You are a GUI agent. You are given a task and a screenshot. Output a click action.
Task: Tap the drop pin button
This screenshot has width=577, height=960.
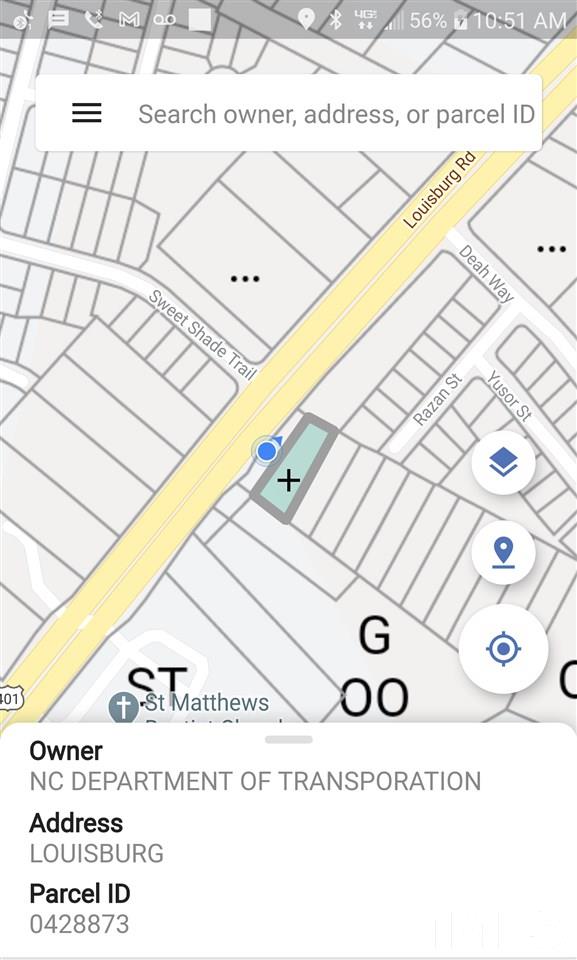click(x=503, y=552)
